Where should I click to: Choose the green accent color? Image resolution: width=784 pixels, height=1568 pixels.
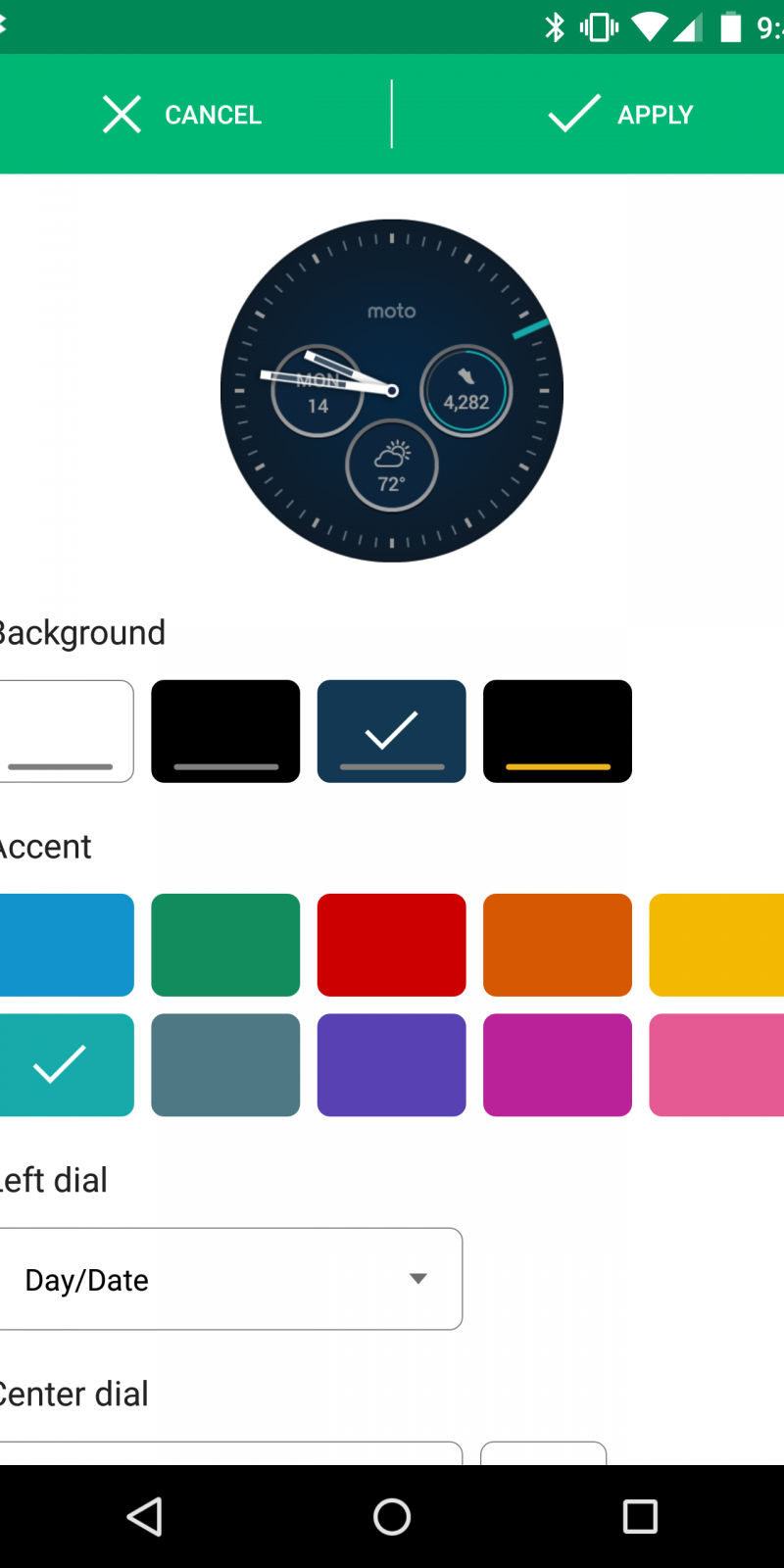[x=225, y=945]
